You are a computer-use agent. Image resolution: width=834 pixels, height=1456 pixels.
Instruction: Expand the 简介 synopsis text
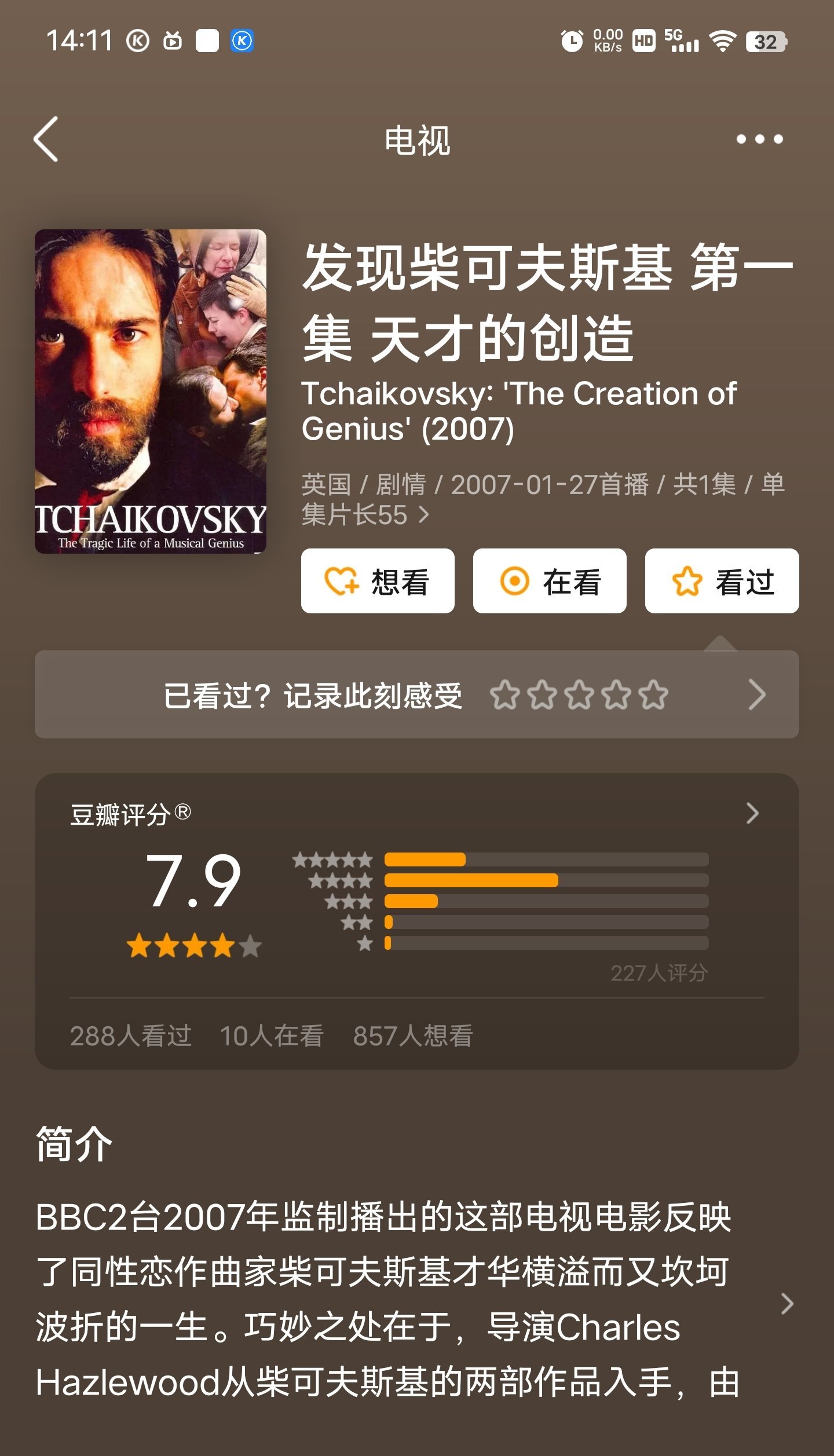pos(787,1304)
